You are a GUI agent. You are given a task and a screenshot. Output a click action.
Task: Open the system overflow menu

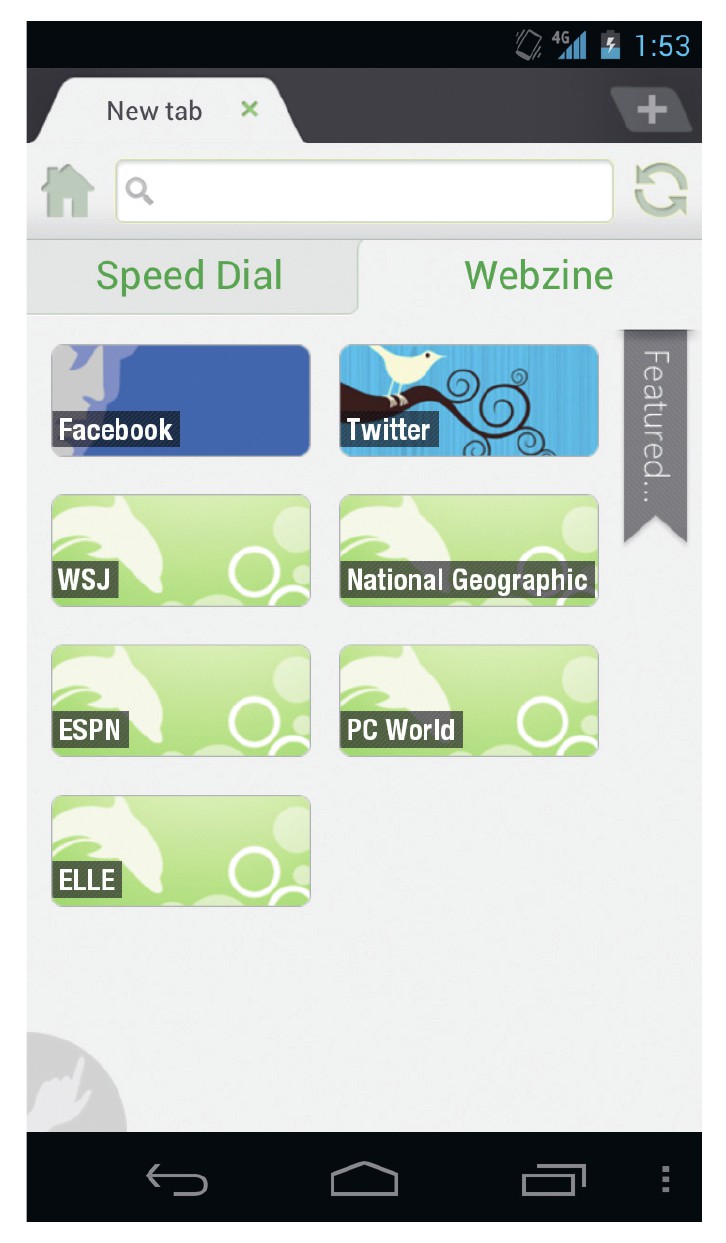coord(666,1180)
